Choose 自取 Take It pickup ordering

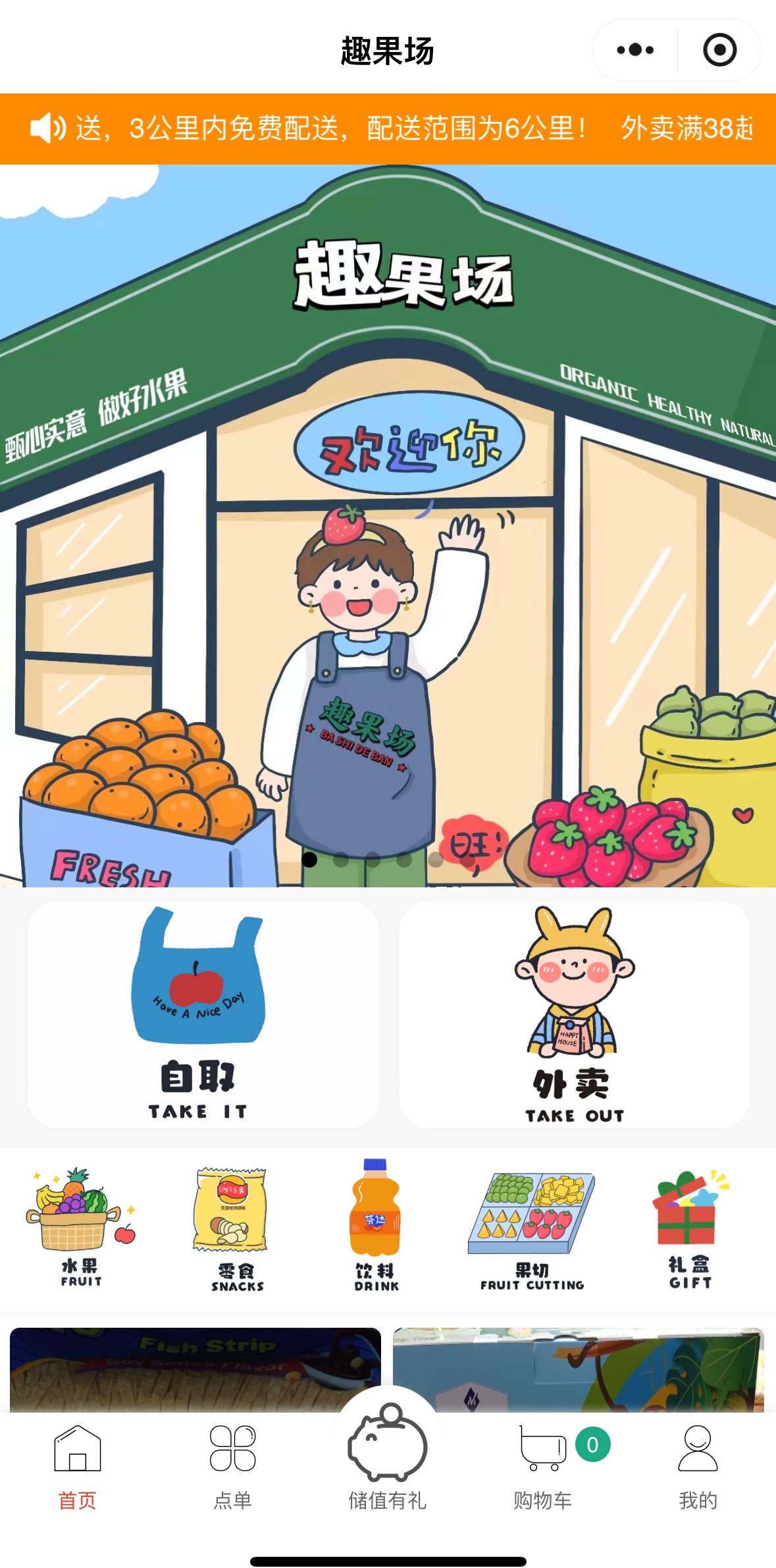pyautogui.click(x=203, y=1014)
